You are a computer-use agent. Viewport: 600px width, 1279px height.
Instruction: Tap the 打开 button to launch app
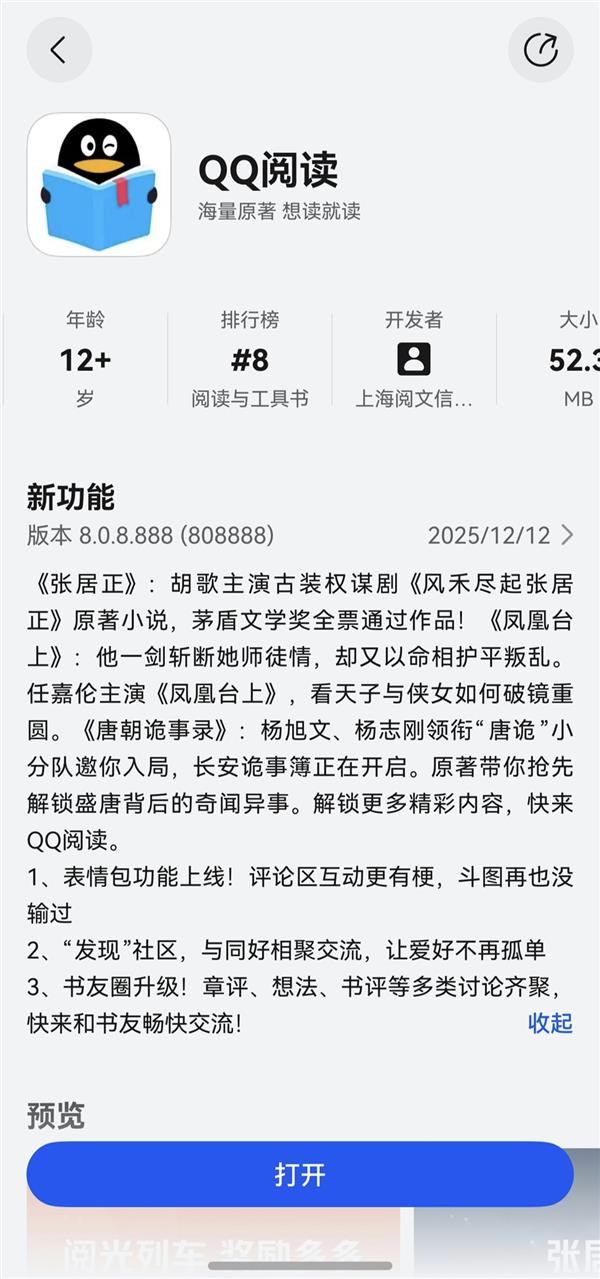point(300,1174)
